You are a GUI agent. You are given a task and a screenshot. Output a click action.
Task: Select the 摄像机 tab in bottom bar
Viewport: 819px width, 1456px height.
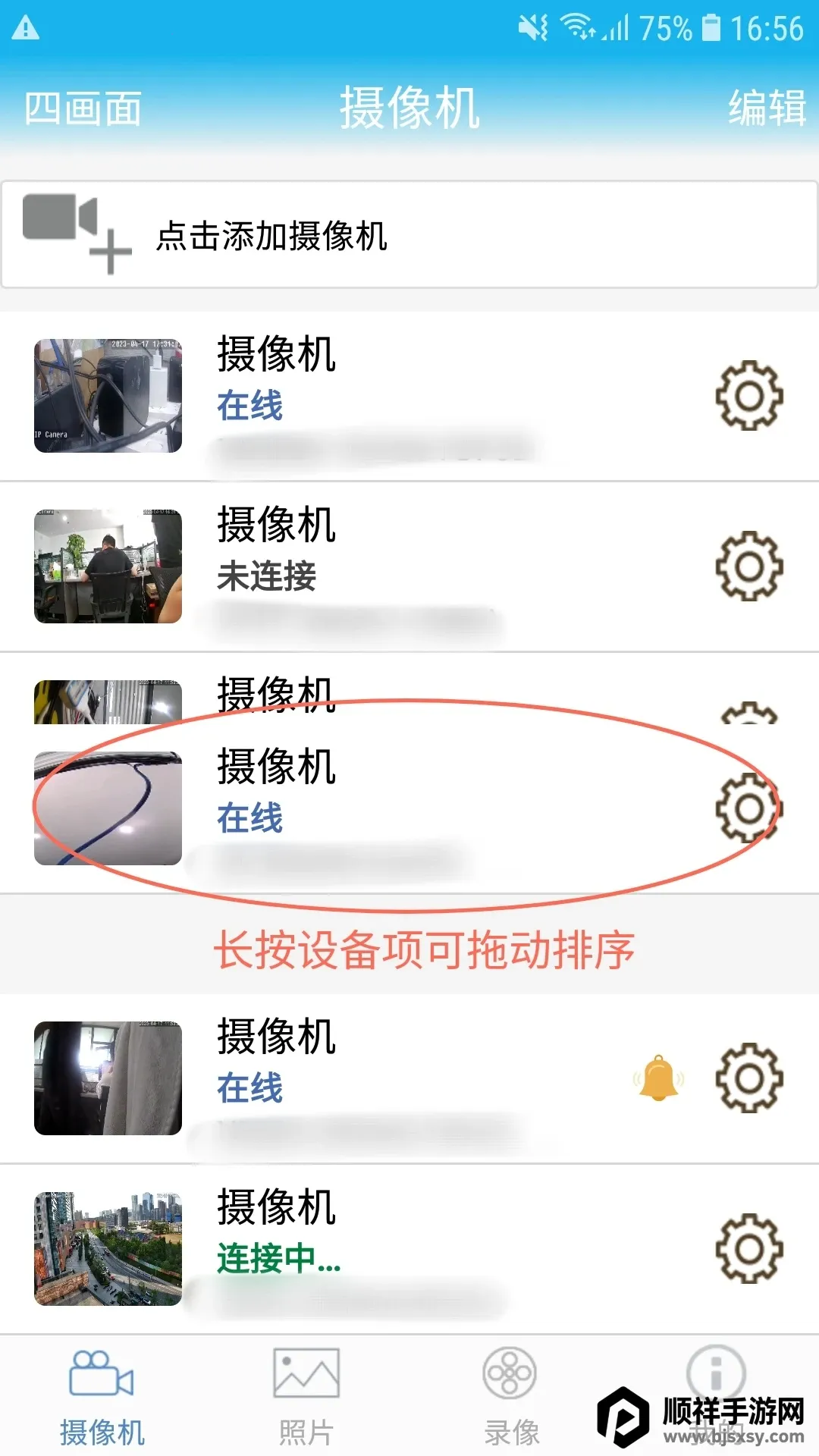[102, 1395]
